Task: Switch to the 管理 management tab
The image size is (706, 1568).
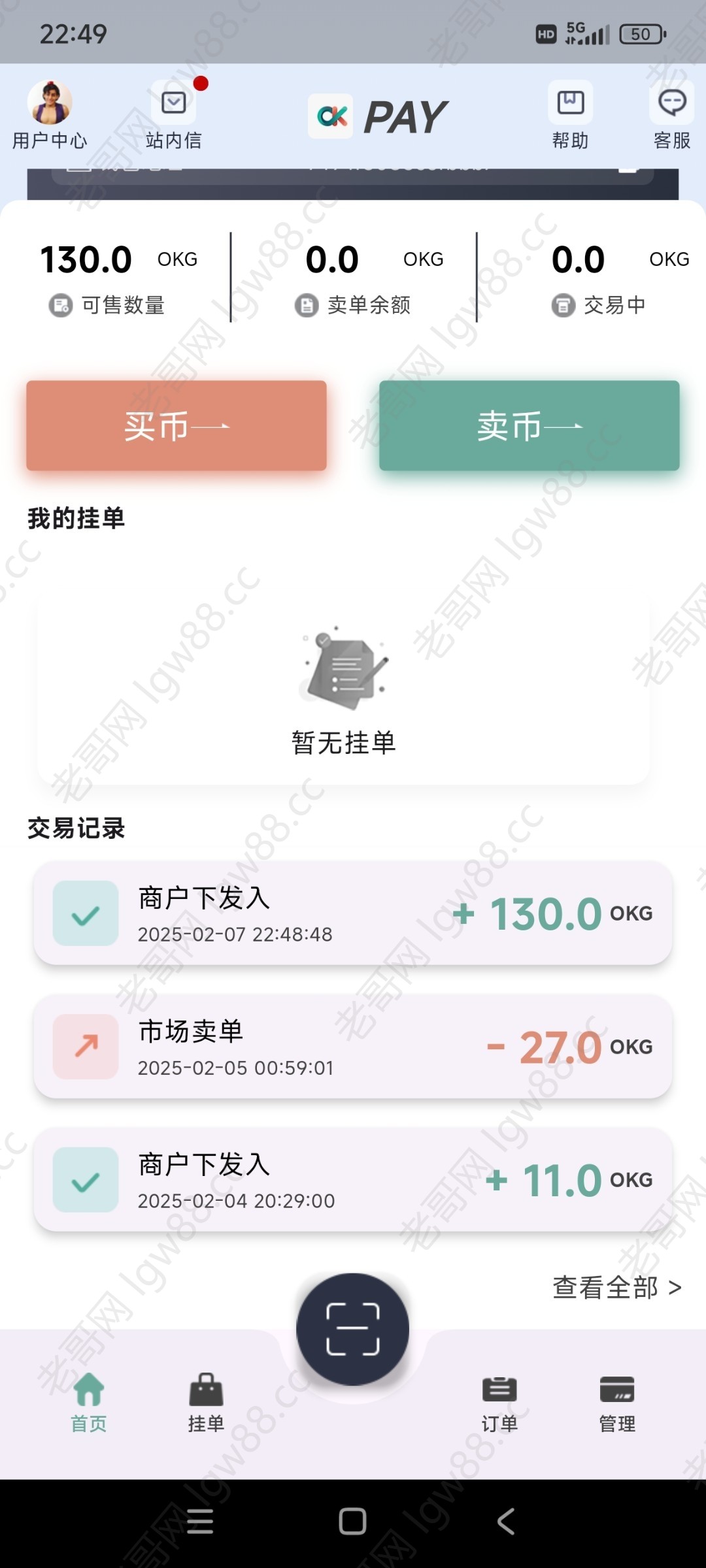Action: [x=617, y=1401]
